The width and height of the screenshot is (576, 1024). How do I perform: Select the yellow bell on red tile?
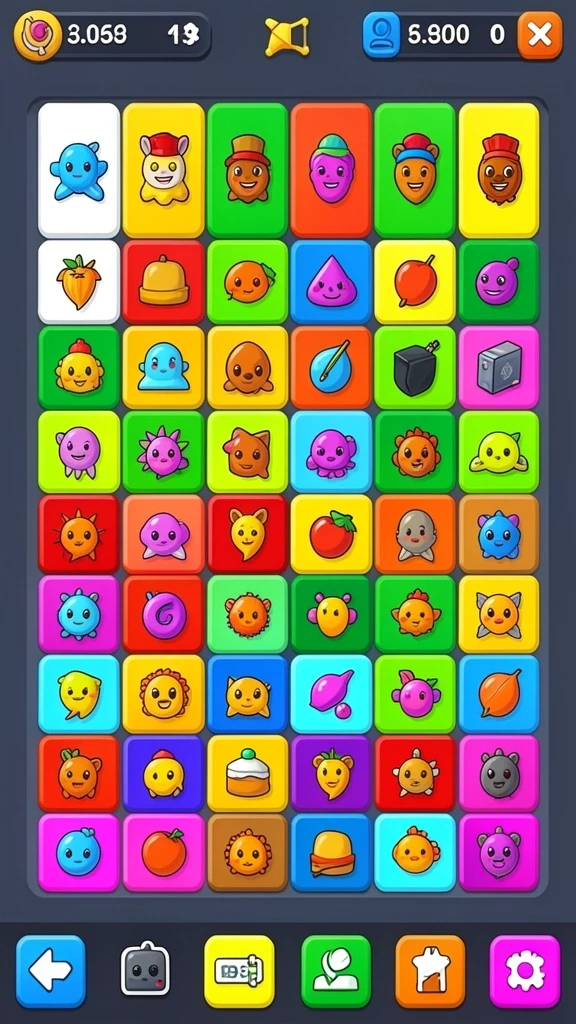[163, 282]
